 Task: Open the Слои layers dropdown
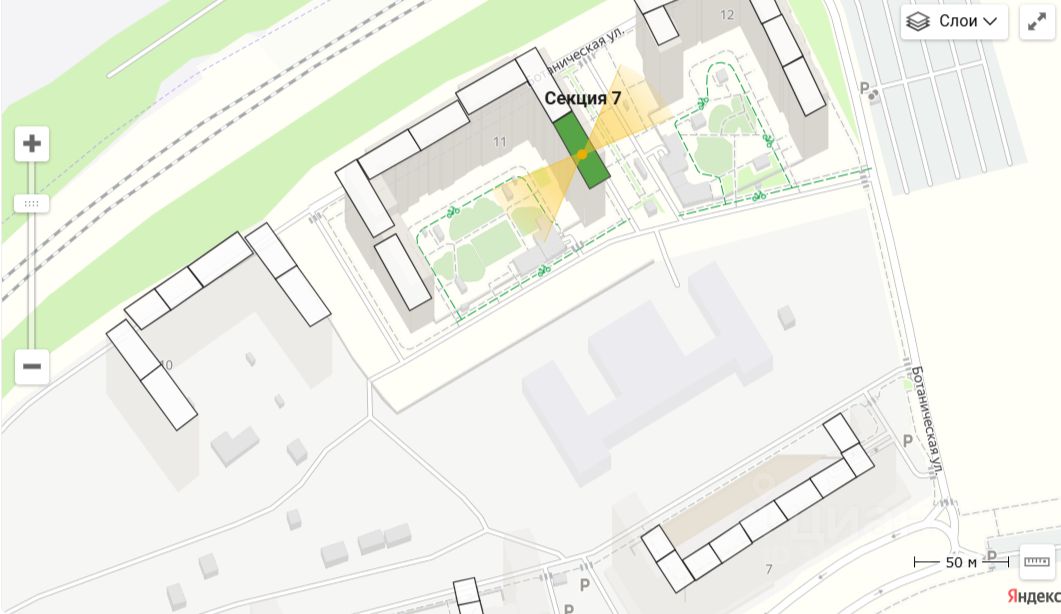point(953,21)
